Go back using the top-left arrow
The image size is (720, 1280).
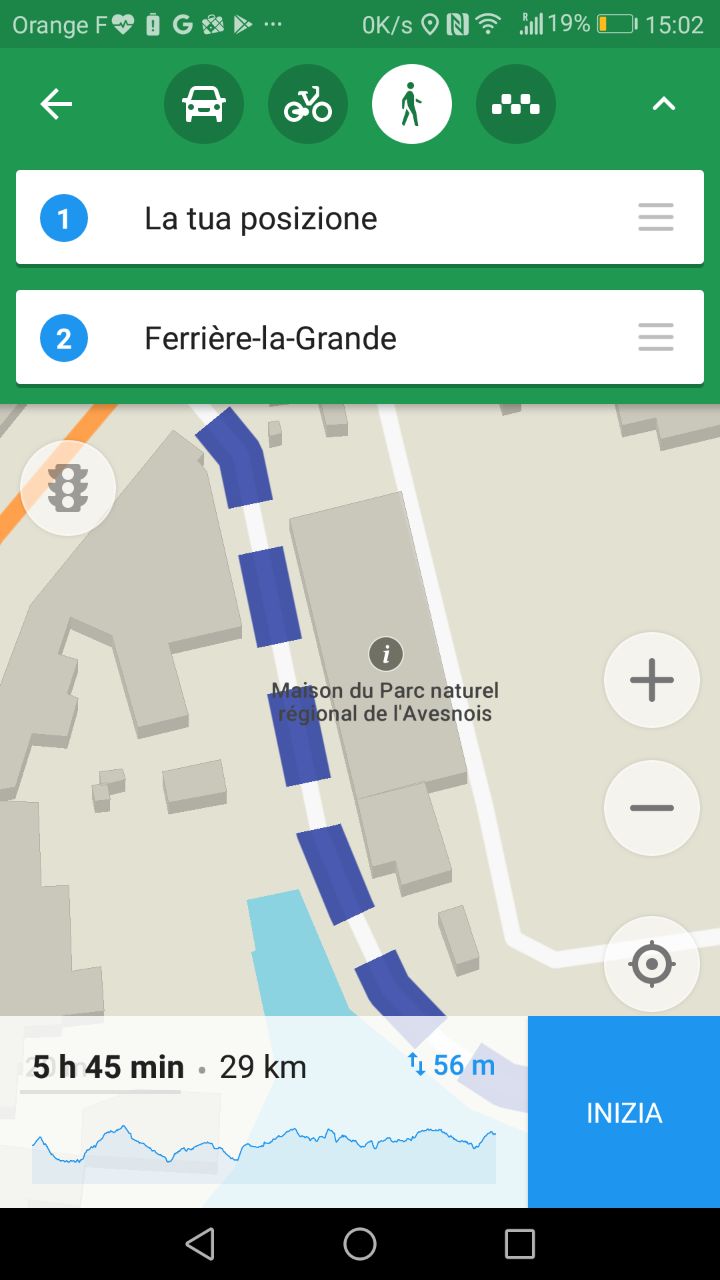tap(56, 104)
